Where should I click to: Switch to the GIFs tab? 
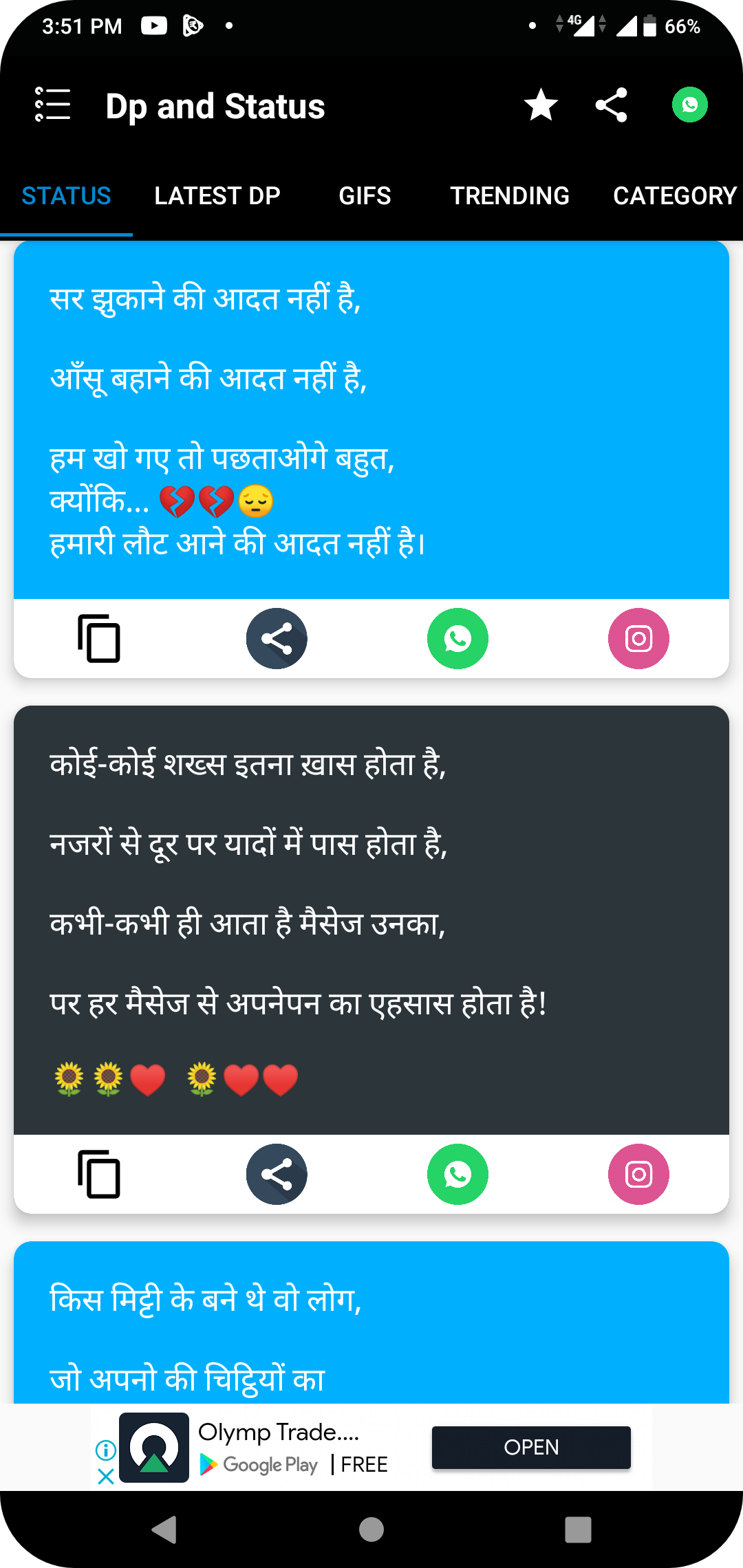(x=365, y=196)
